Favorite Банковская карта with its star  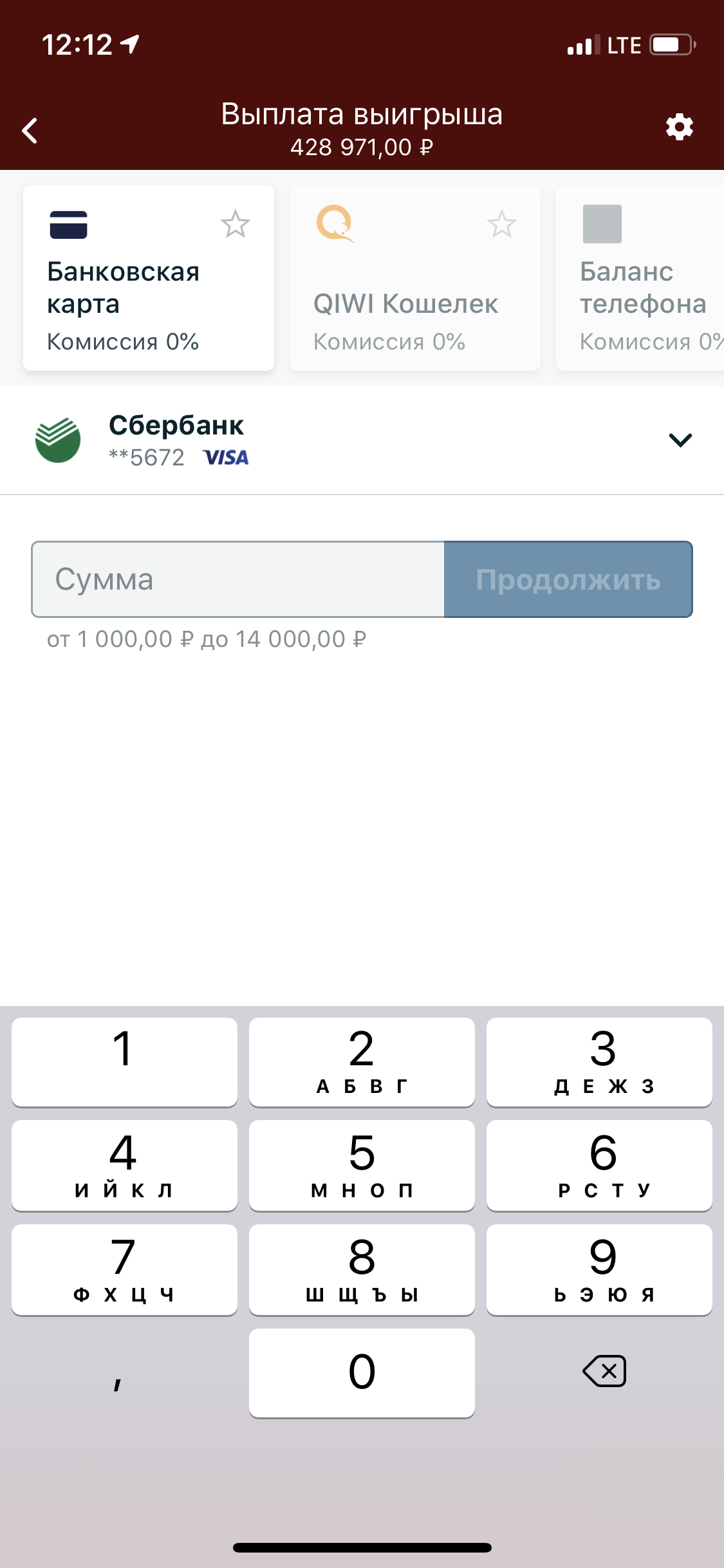235,224
